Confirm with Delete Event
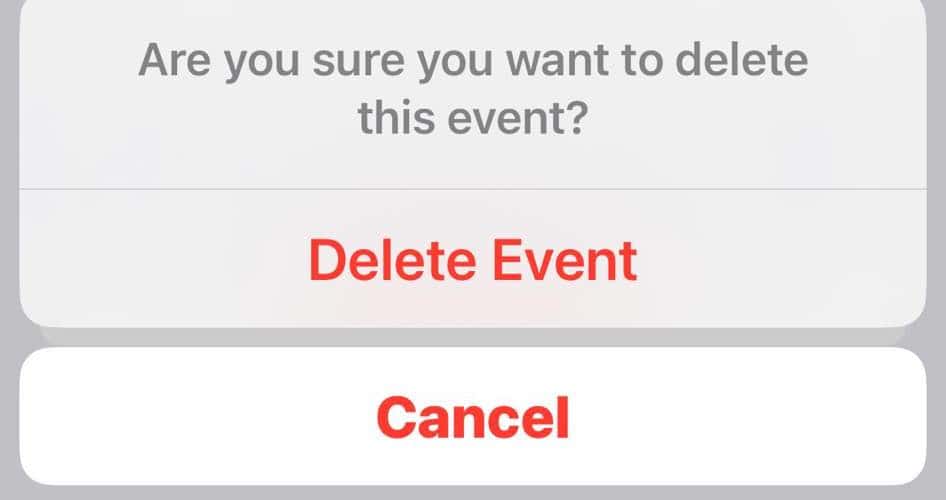 (472, 260)
